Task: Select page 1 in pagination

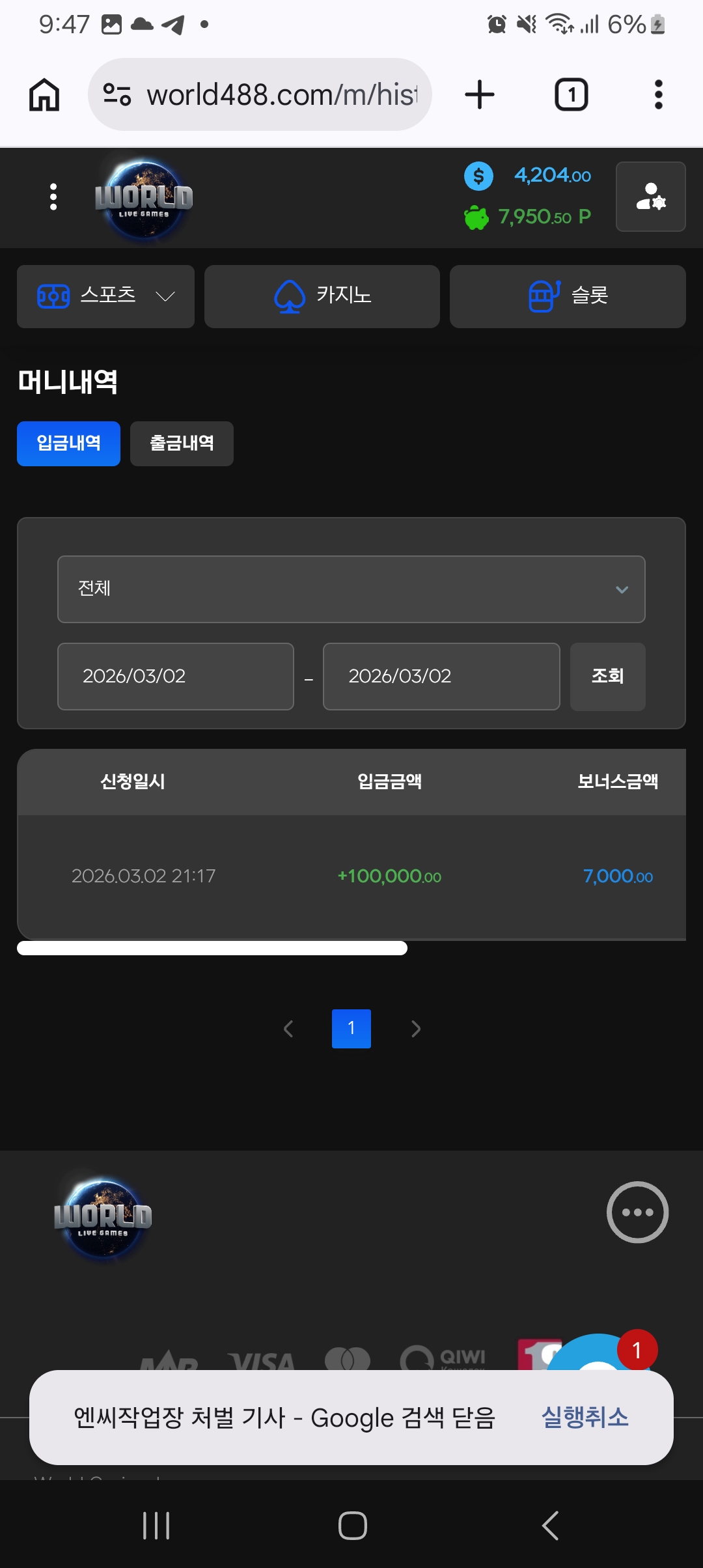Action: coord(351,1028)
